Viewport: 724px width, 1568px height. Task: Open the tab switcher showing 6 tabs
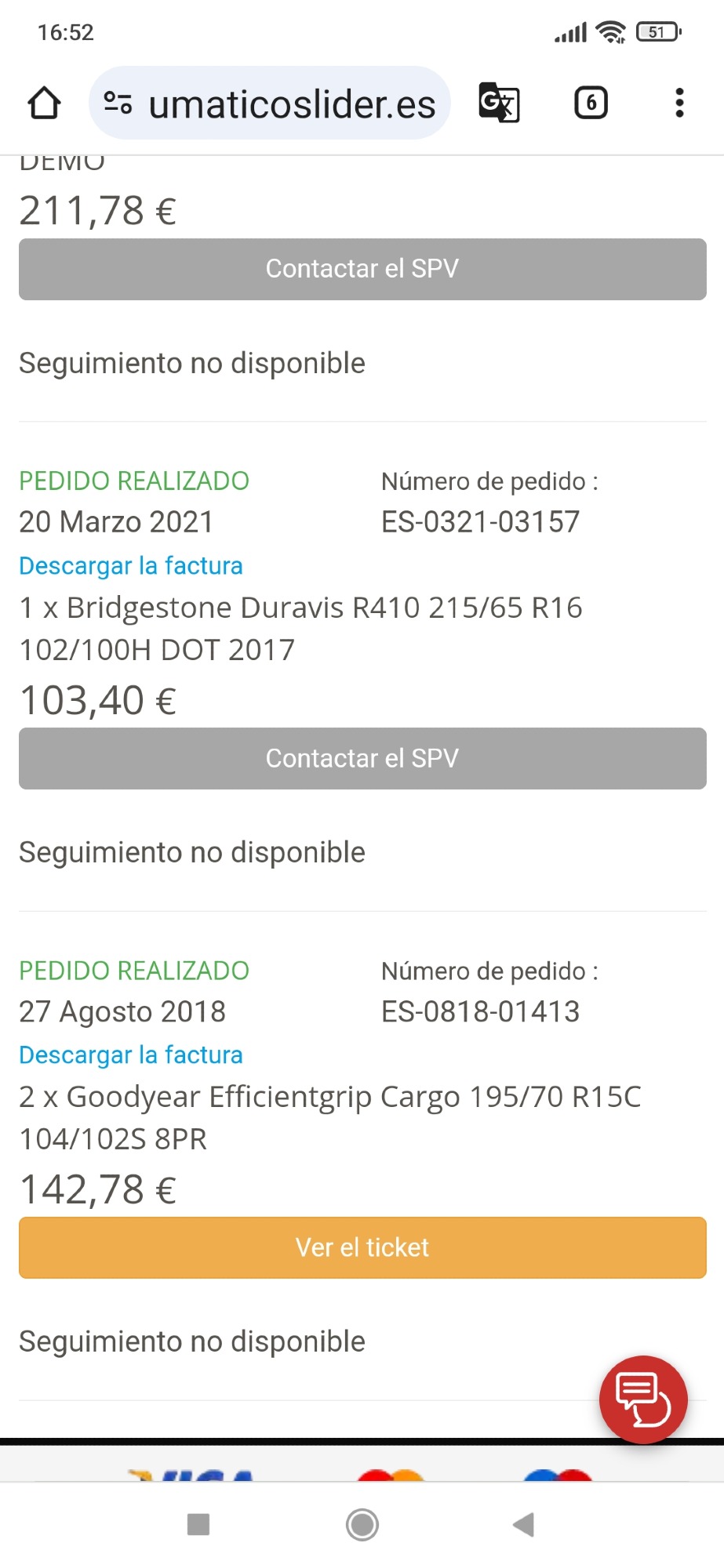591,103
